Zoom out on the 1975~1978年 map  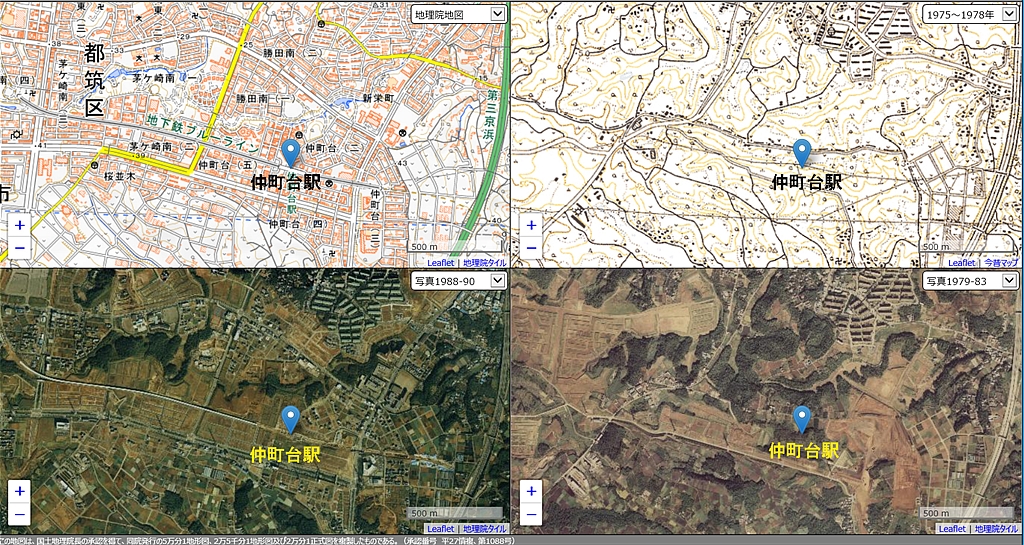(x=531, y=247)
